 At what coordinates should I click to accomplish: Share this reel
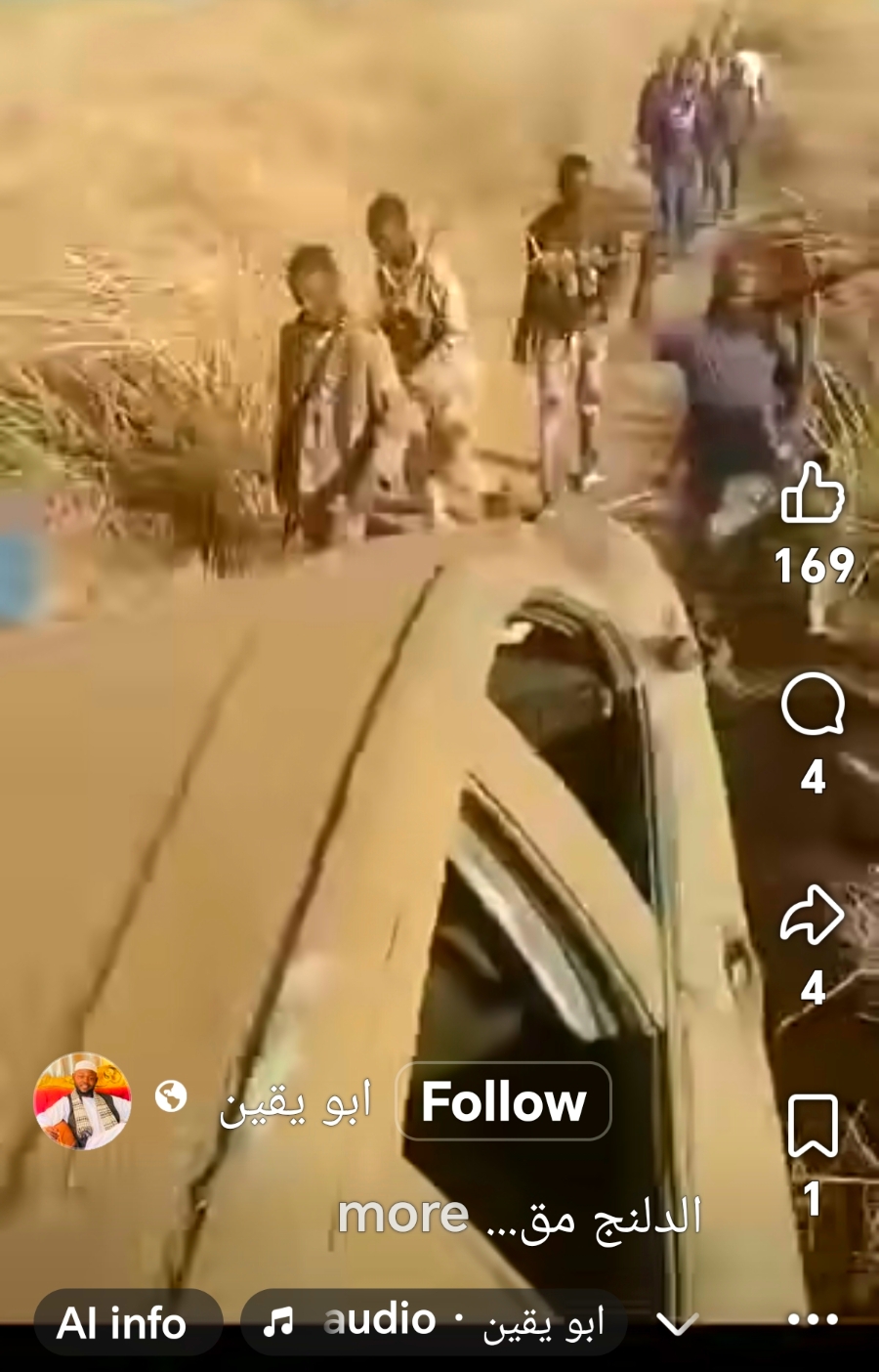[x=812, y=916]
